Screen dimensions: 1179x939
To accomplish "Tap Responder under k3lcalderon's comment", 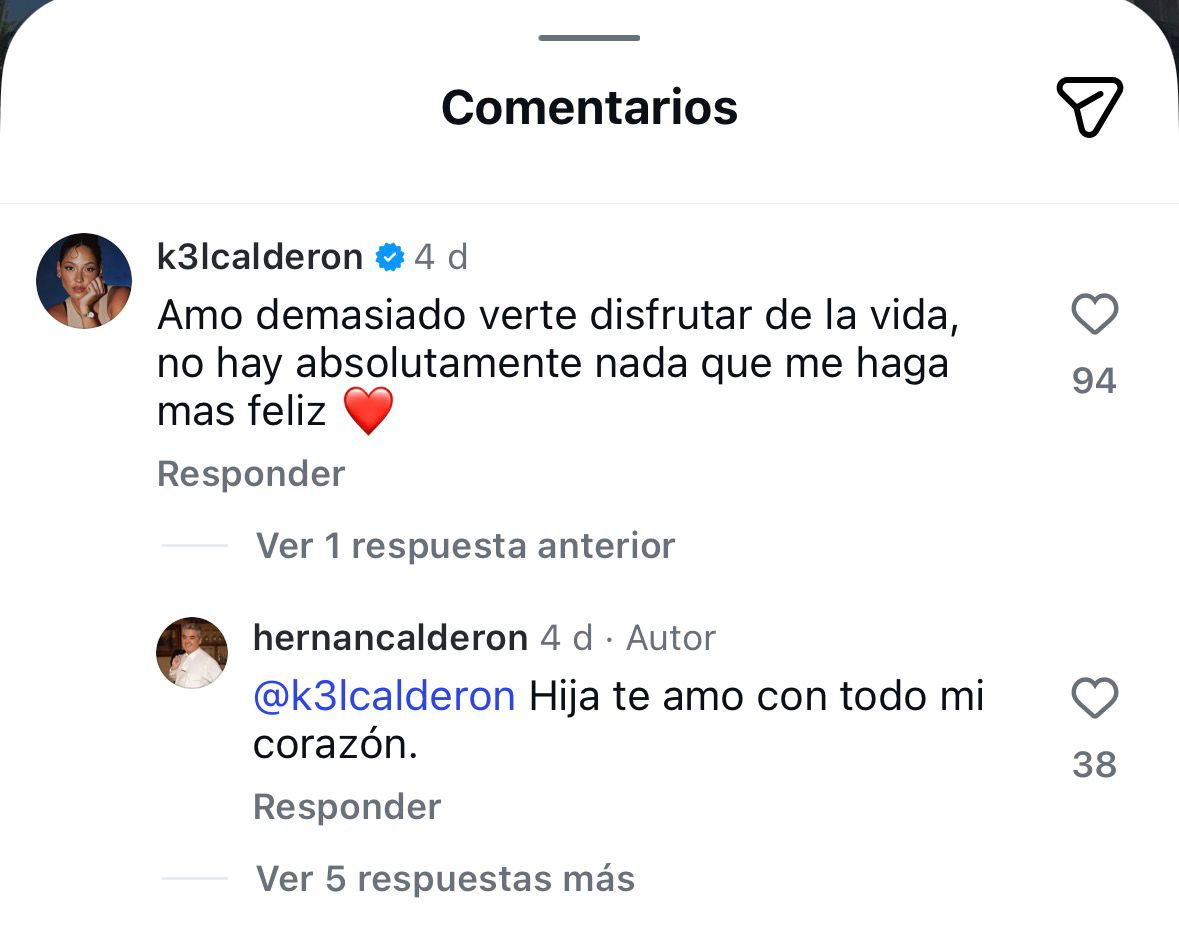I will point(251,474).
